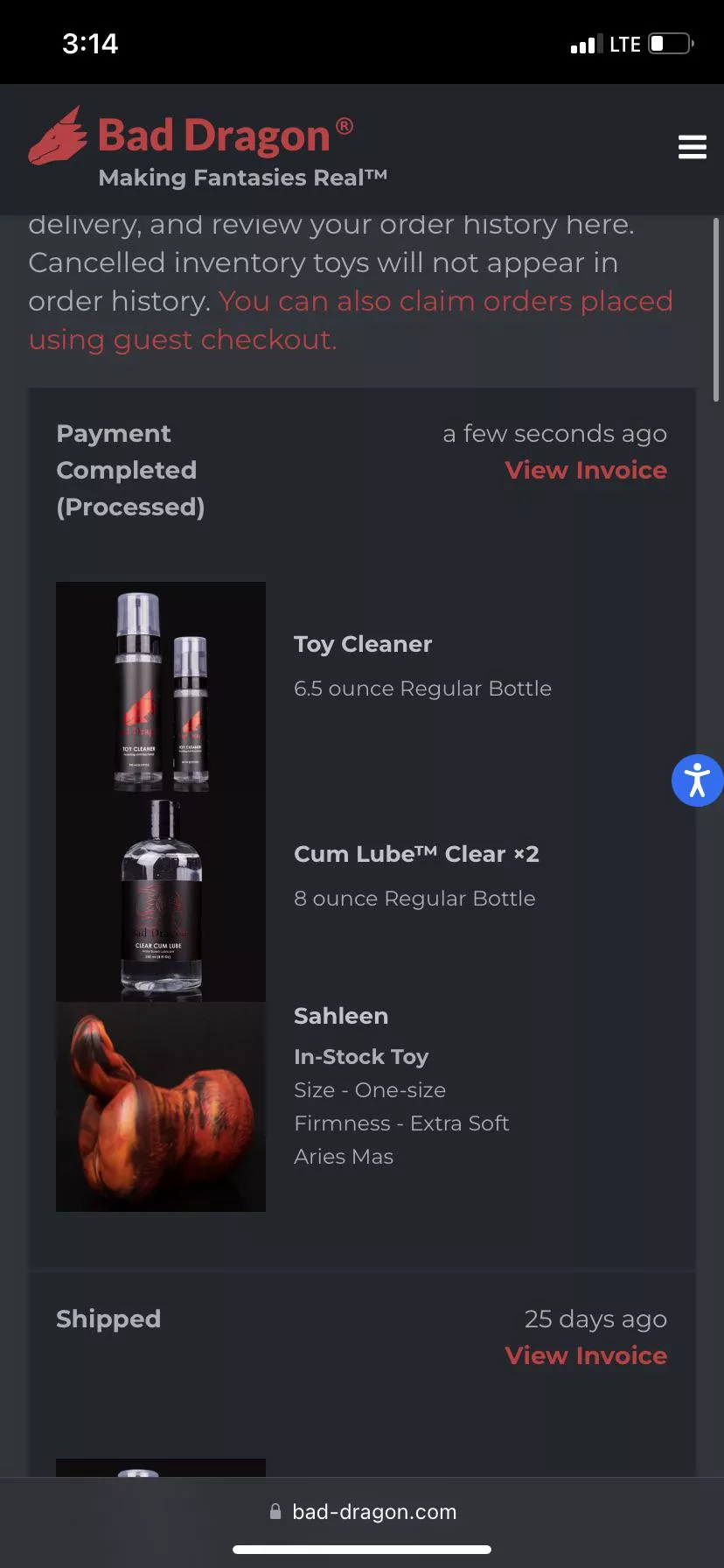Tap the Bad Dragon dragon head logo
Screen dimensions: 724x1568
58,136
